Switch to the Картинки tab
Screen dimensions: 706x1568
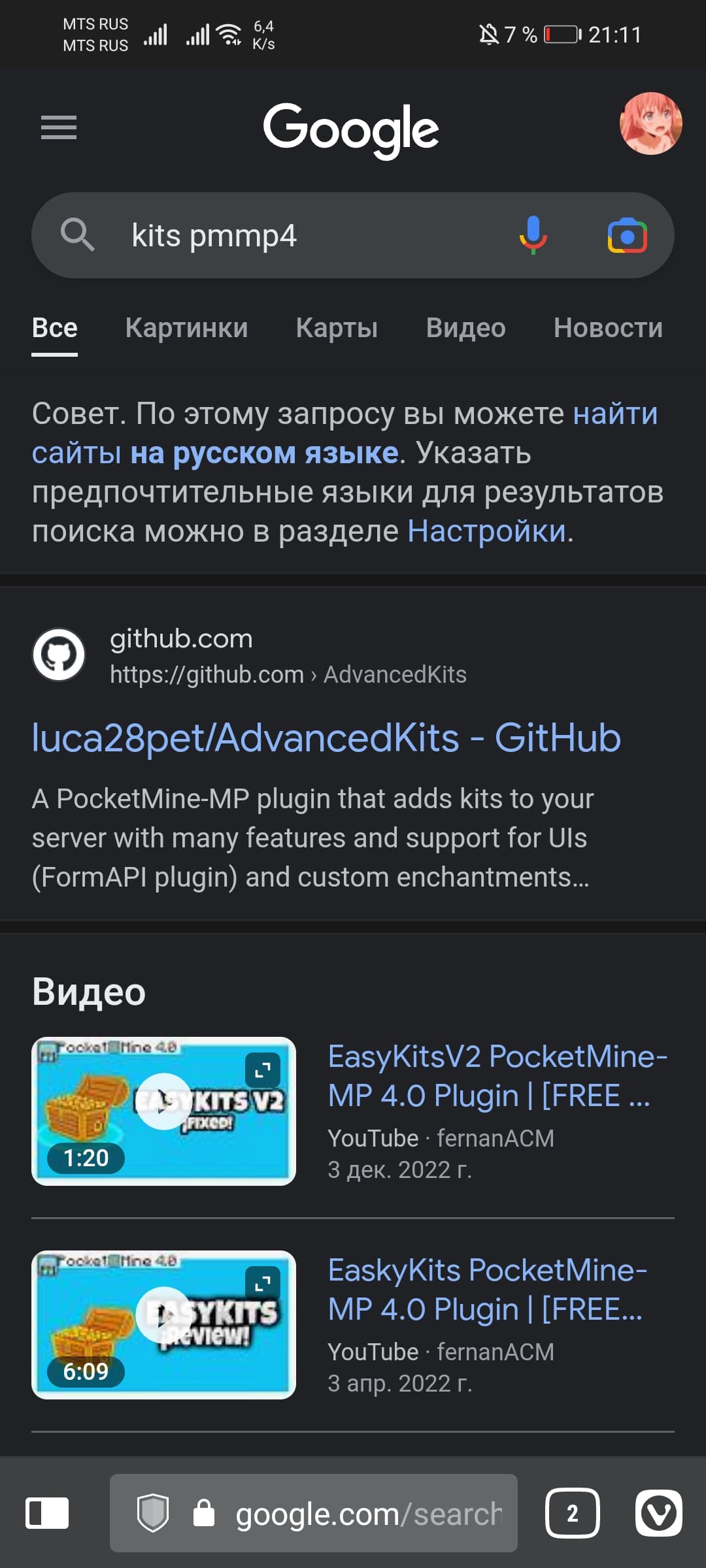point(187,327)
